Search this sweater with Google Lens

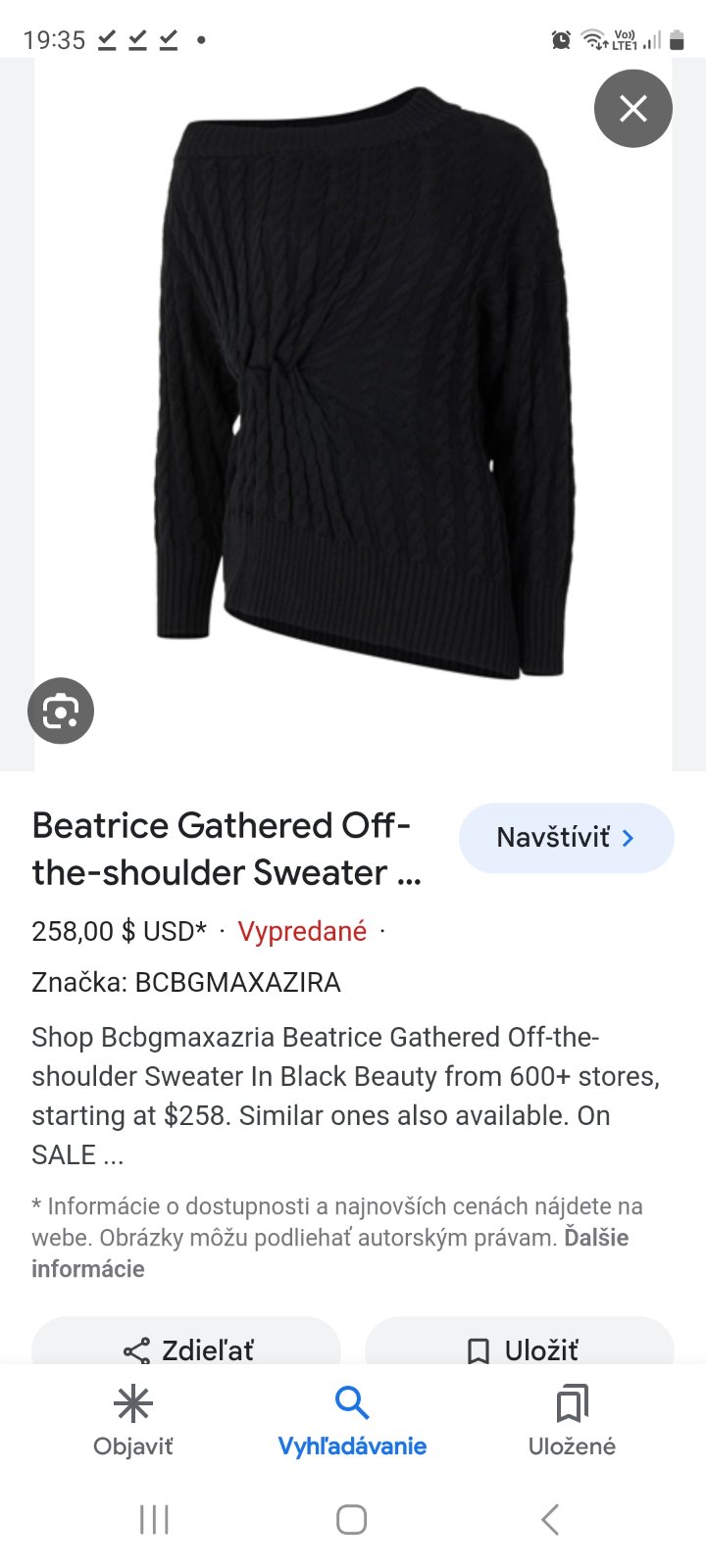(61, 710)
